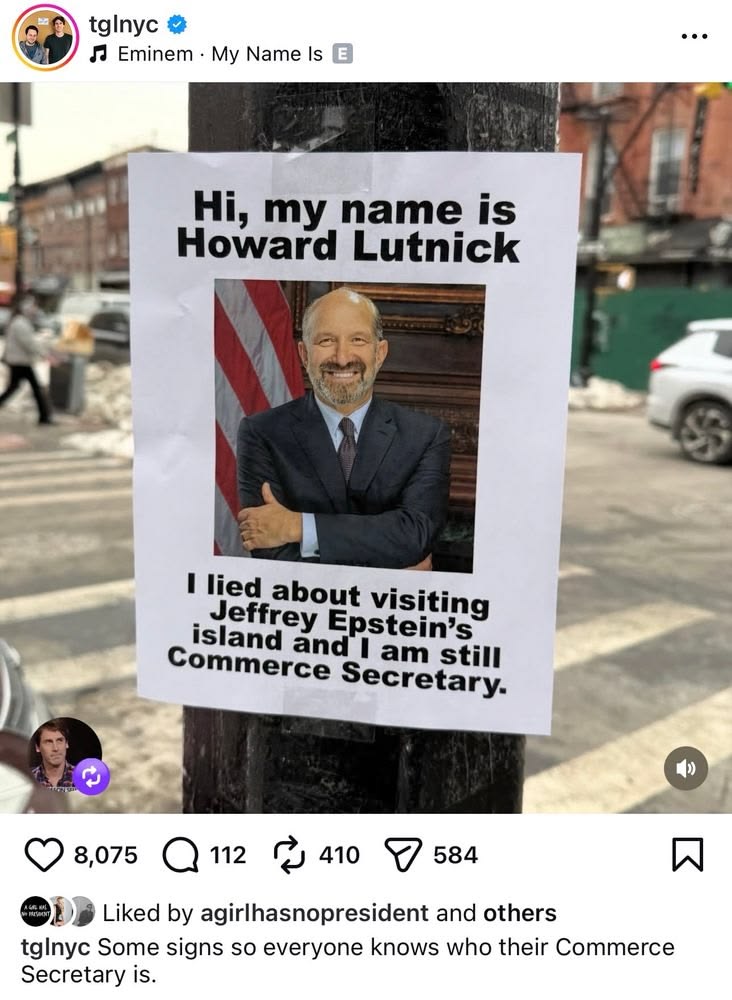Open the comments on this post
This screenshot has width=732, height=1000.
point(180,854)
